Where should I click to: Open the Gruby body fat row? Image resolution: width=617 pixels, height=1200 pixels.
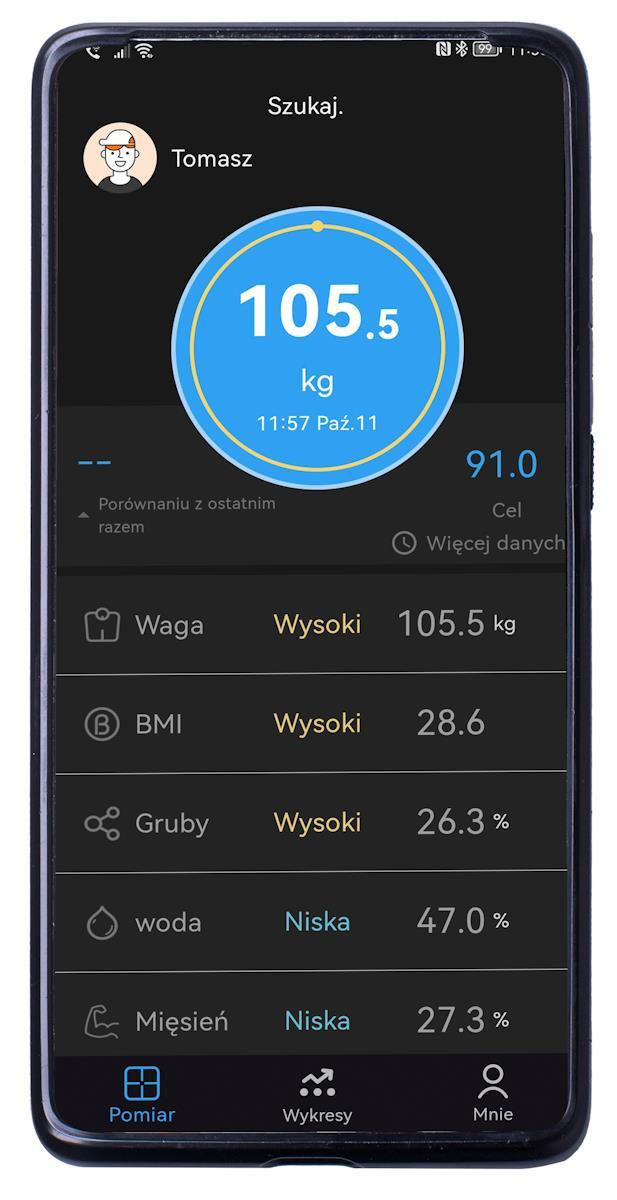tap(310, 823)
